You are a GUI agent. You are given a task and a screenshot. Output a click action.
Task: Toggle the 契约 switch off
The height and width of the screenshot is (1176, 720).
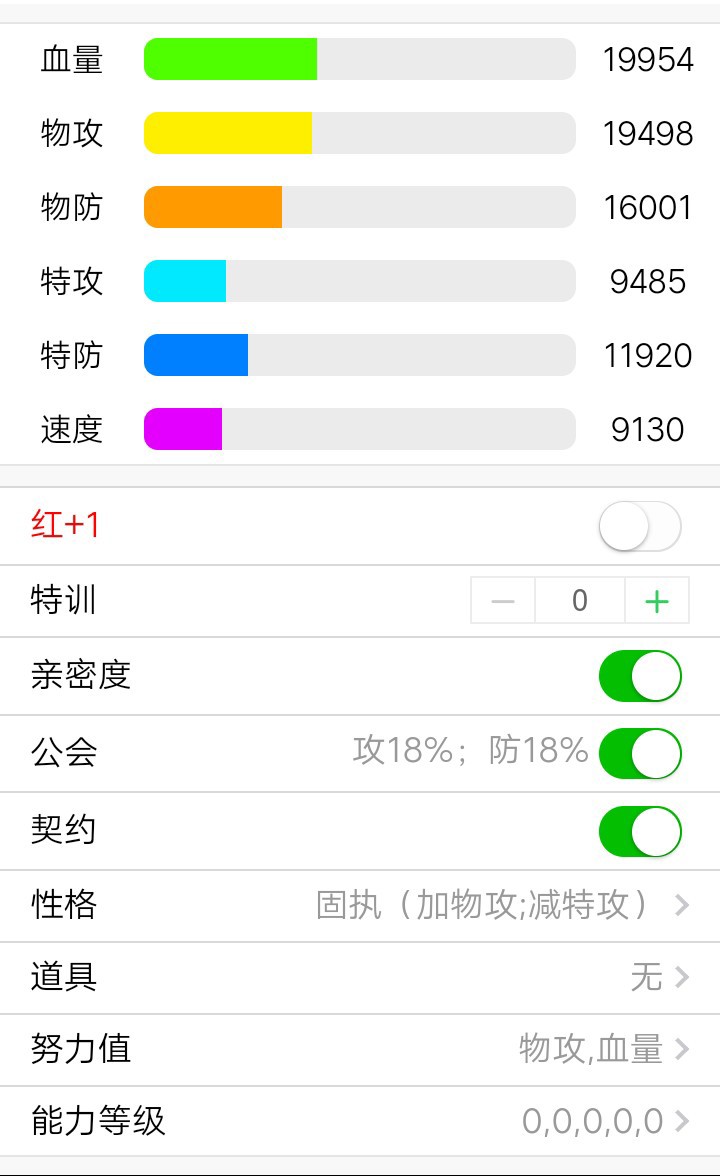pos(640,832)
